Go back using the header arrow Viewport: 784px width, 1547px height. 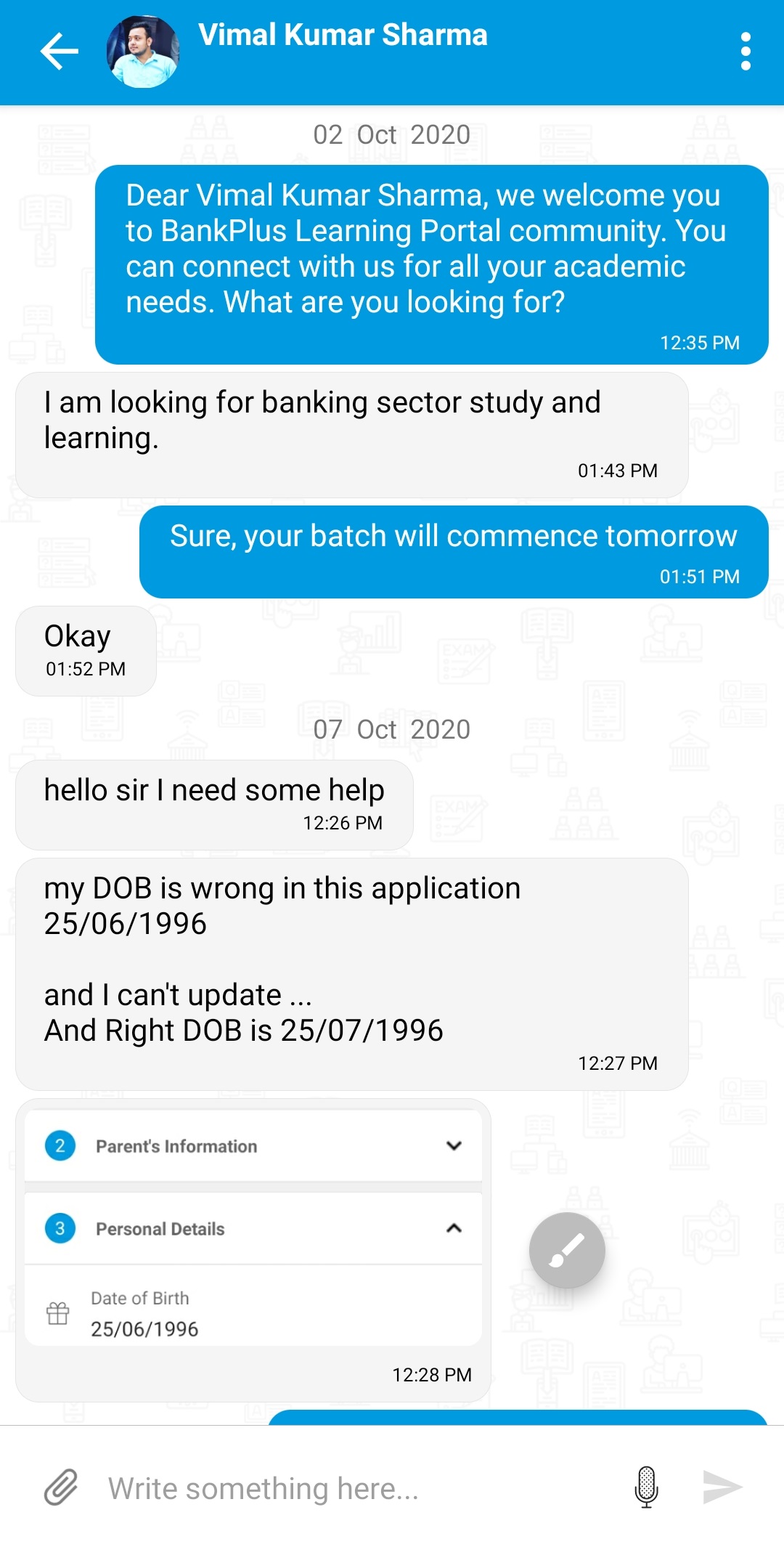59,52
